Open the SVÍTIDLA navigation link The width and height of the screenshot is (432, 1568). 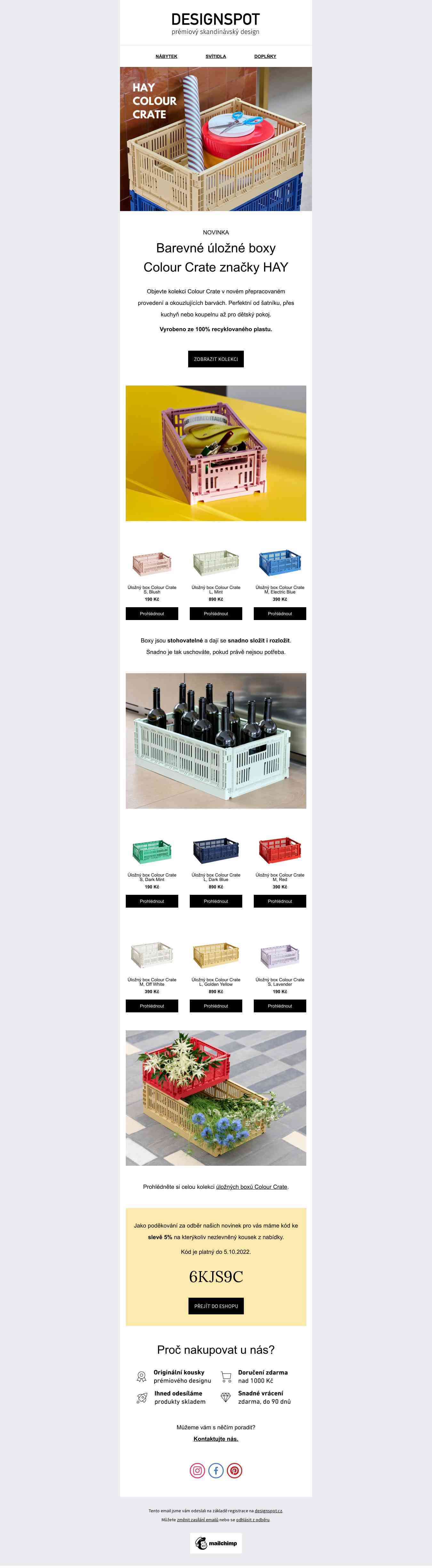click(215, 56)
